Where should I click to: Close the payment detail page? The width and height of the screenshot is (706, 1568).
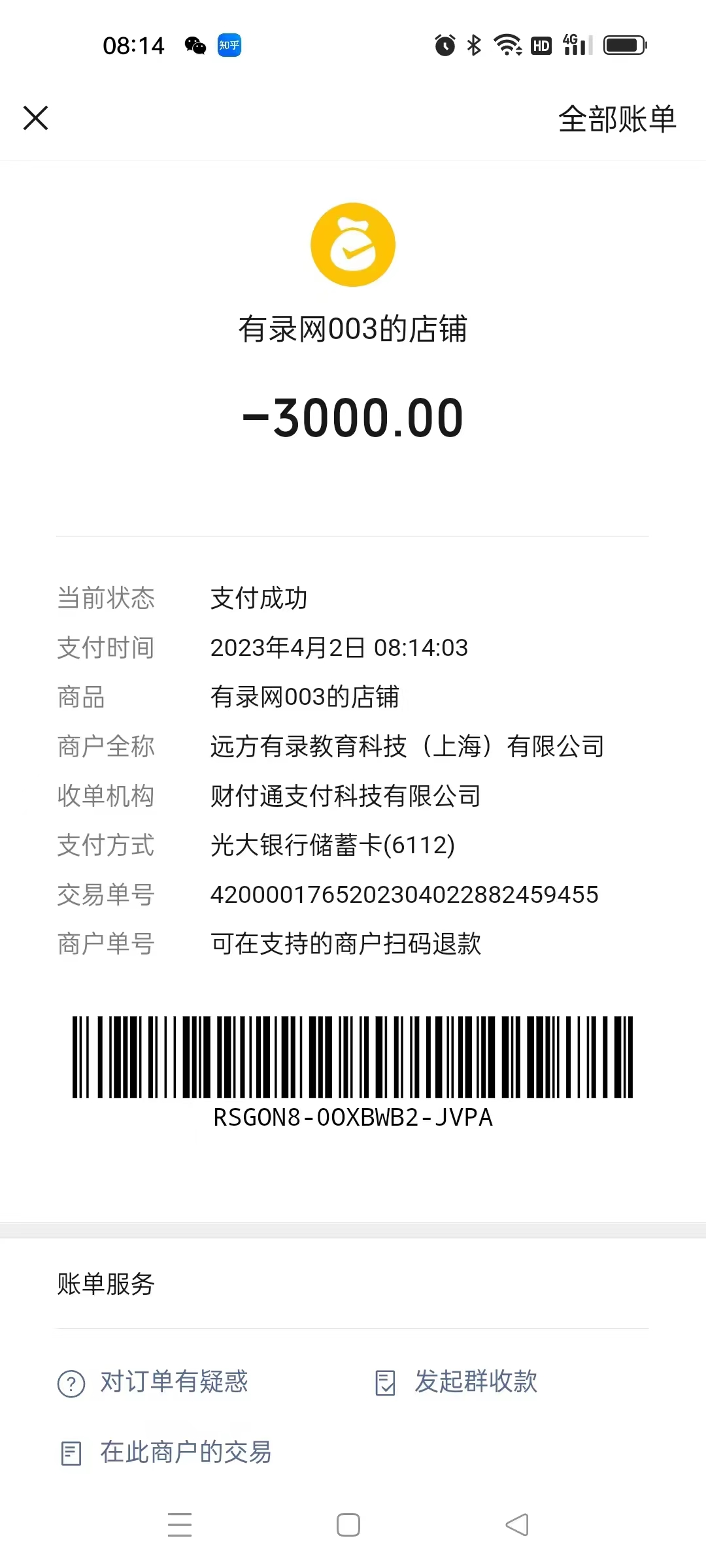coord(35,118)
